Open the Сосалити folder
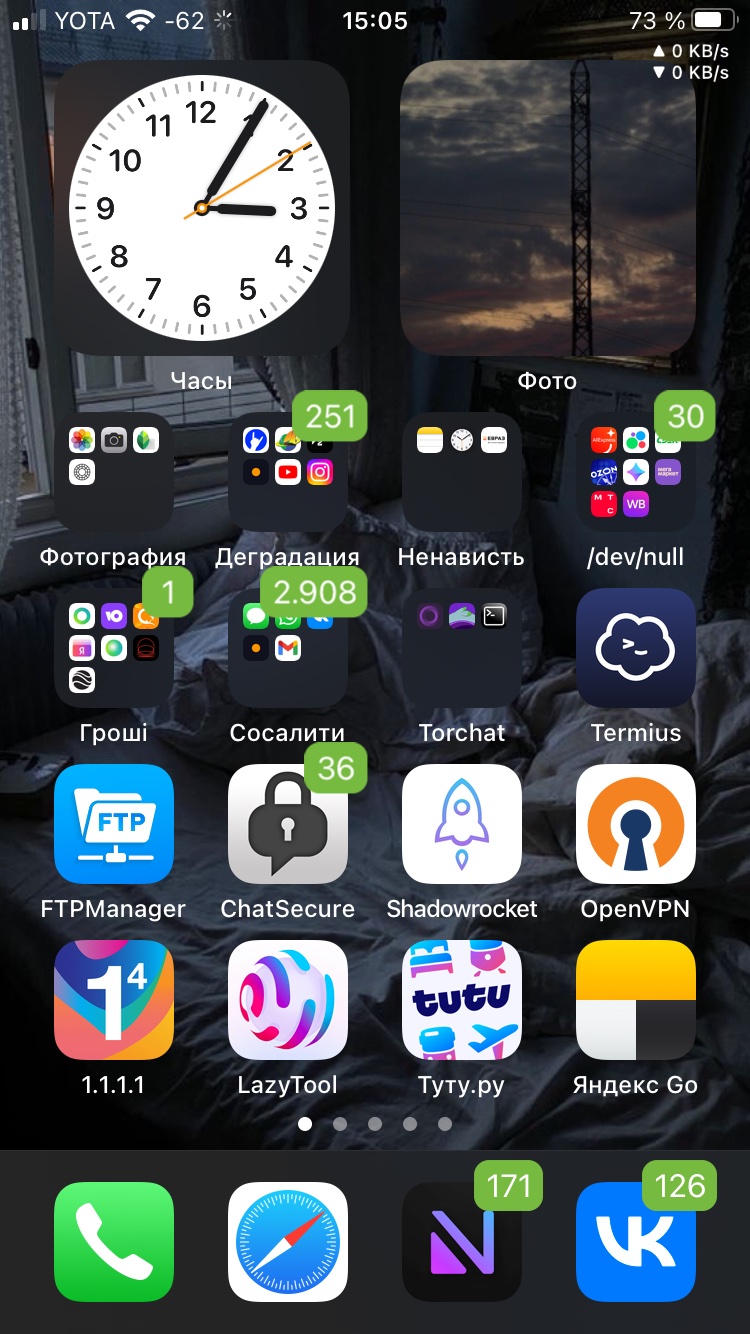The image size is (750, 1334). point(288,648)
